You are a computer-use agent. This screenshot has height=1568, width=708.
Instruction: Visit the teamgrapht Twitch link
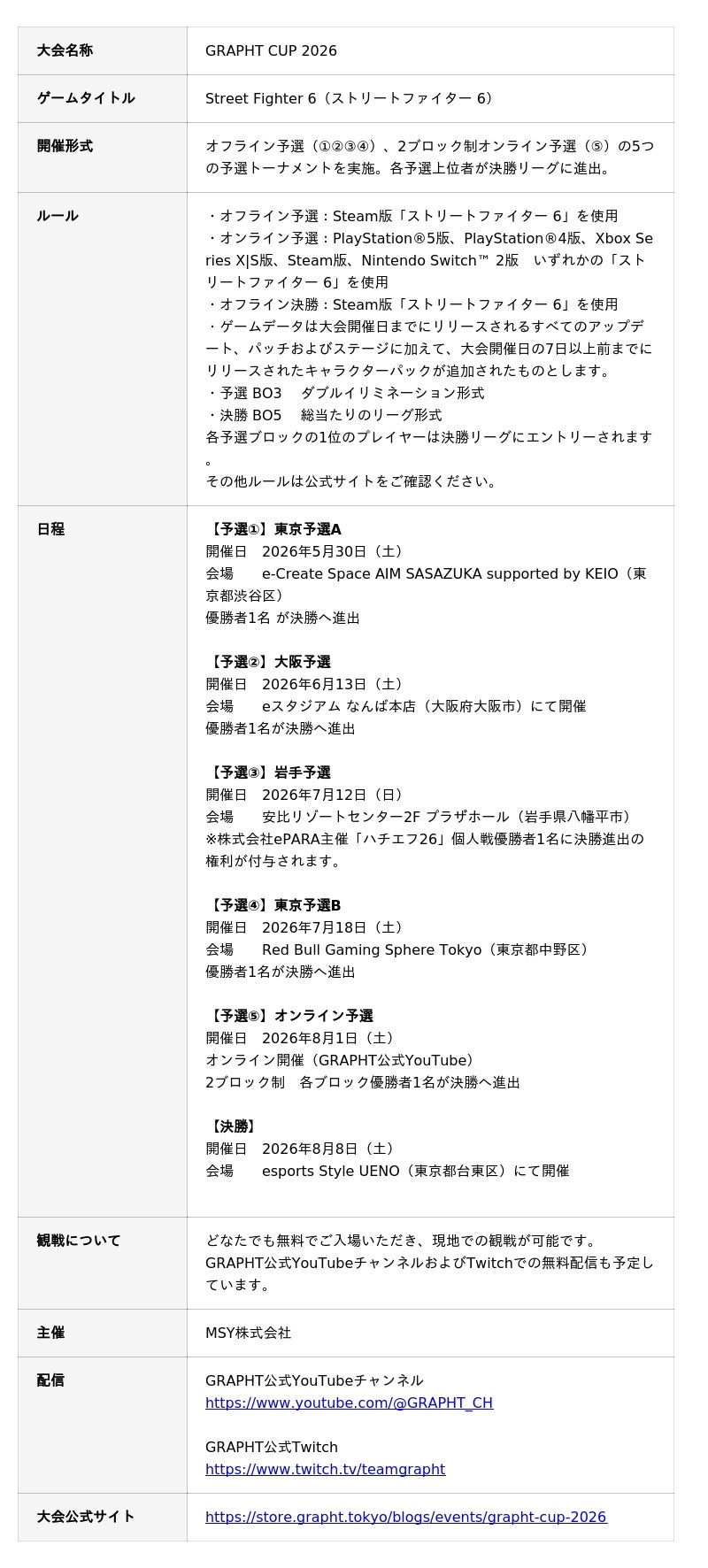tap(325, 1469)
